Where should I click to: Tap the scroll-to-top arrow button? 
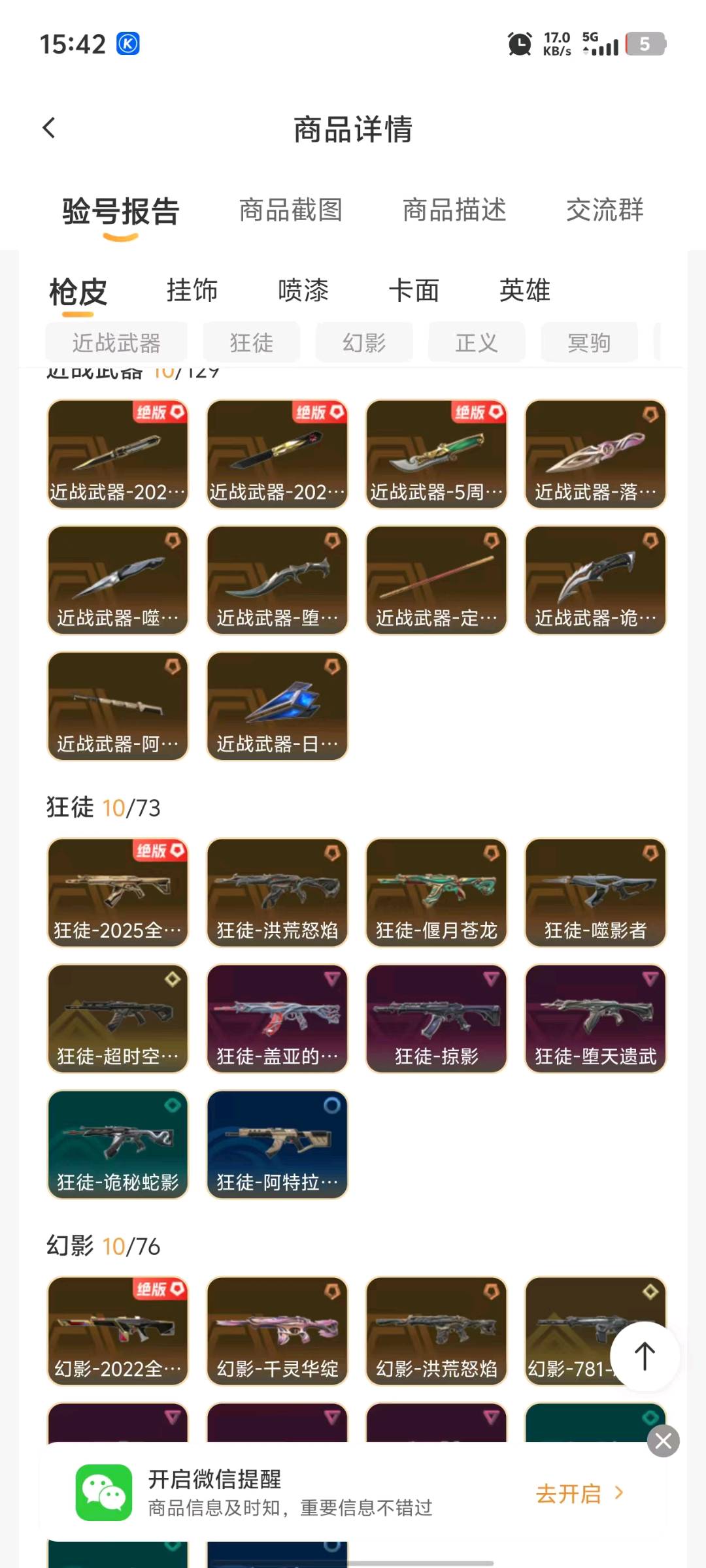pyautogui.click(x=645, y=1356)
